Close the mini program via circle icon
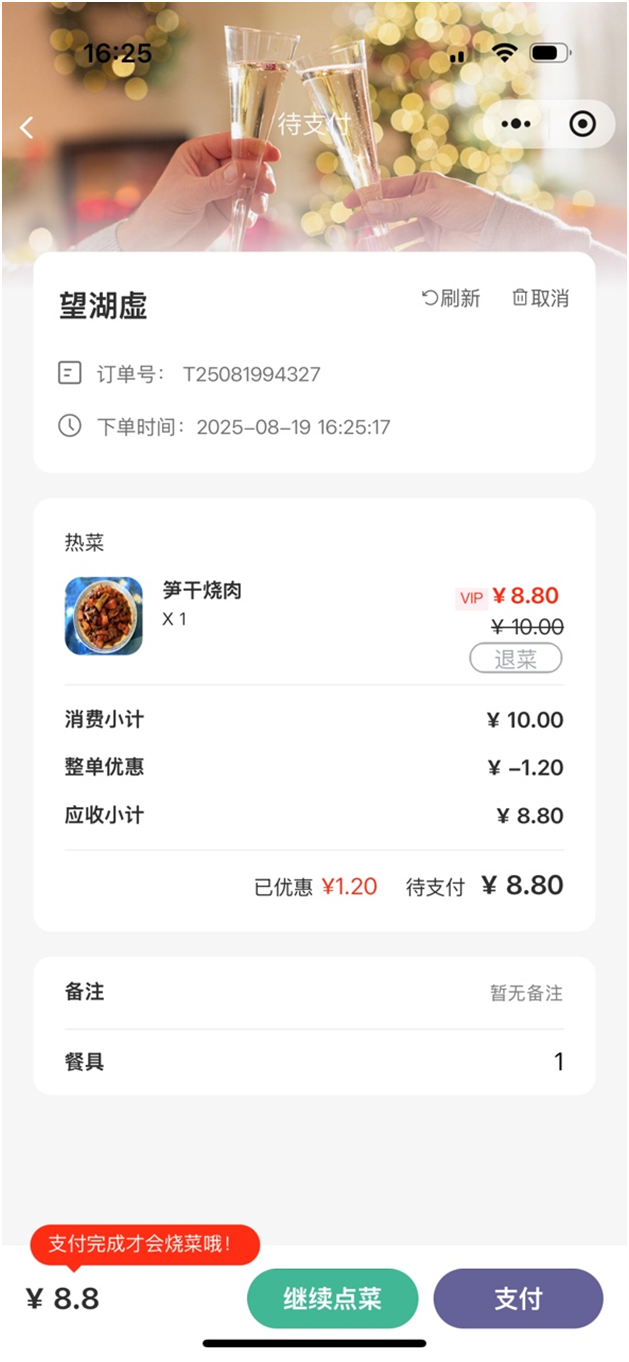 click(x=582, y=124)
